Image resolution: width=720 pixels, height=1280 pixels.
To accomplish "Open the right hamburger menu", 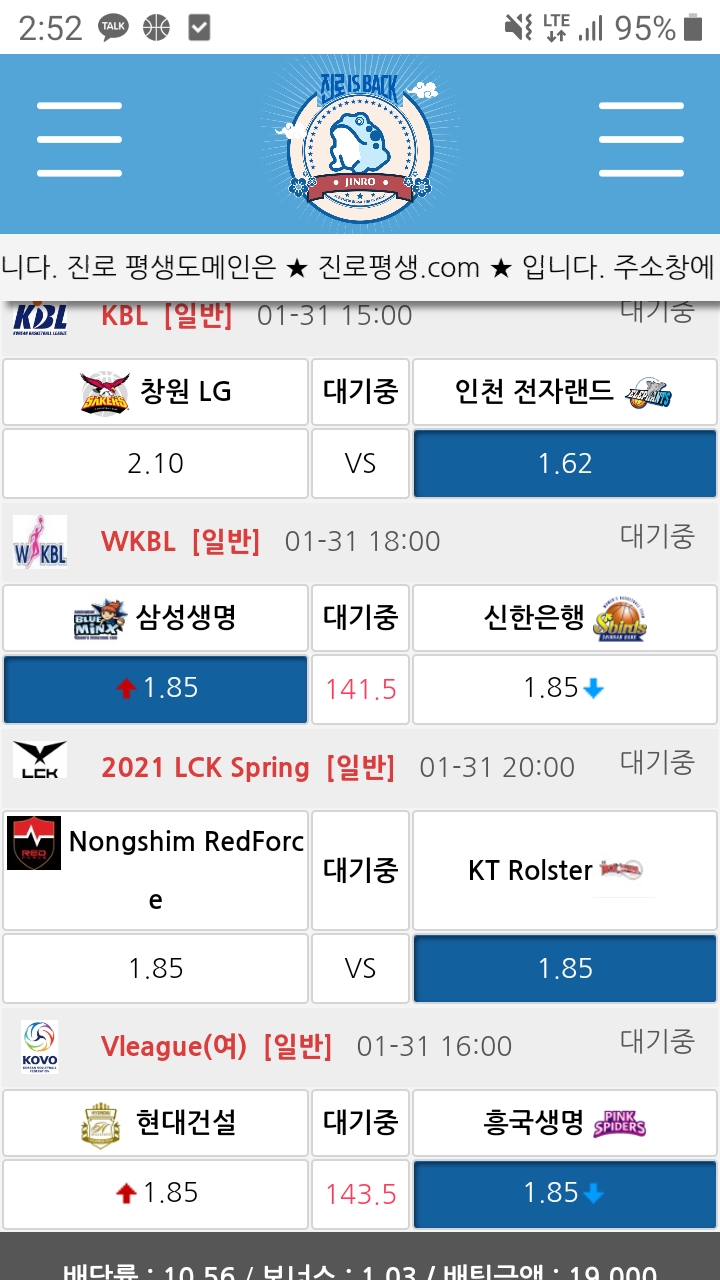I will pos(640,139).
